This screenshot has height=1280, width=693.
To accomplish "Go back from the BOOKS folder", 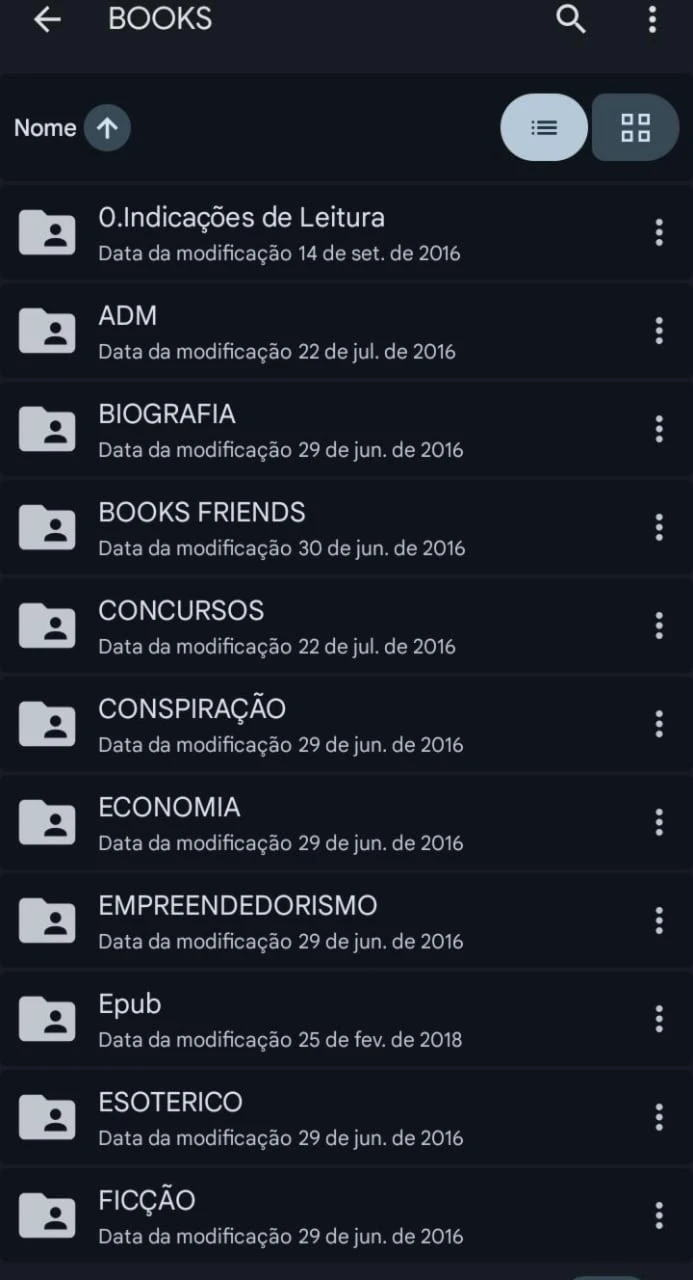I will (47, 20).
